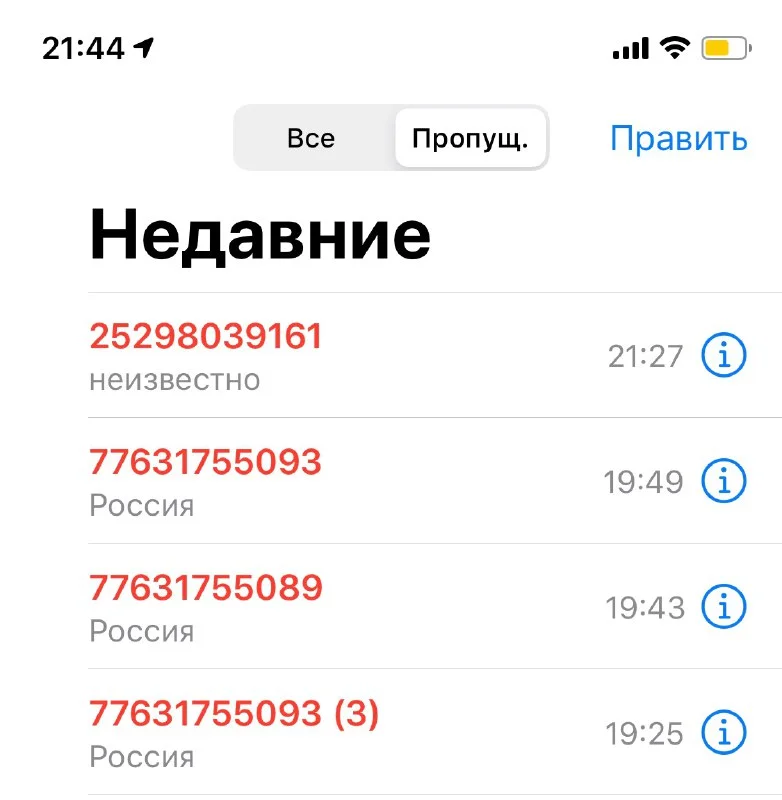Tap Править to edit the list
The width and height of the screenshot is (782, 800).
point(678,138)
